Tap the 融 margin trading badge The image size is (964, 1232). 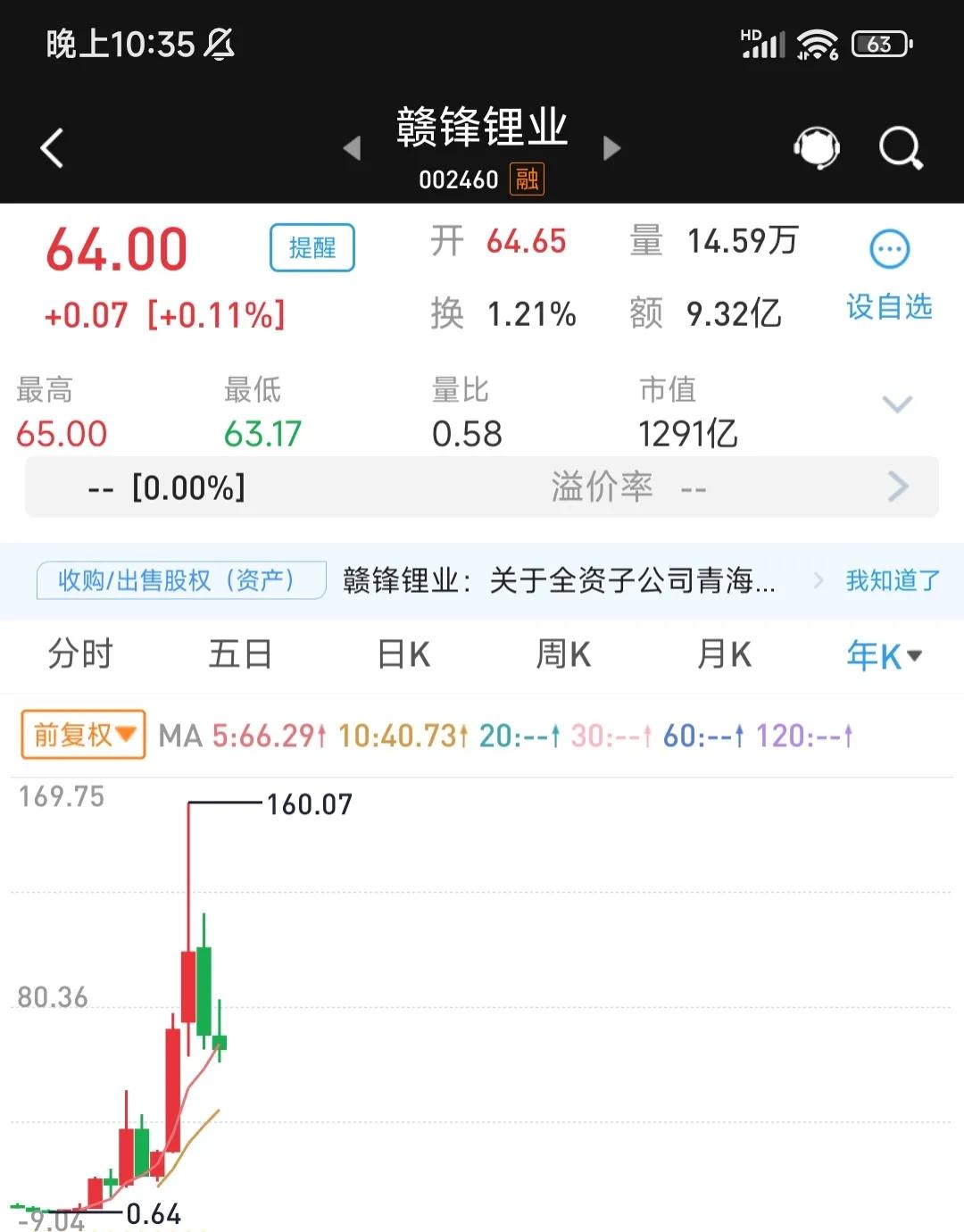[527, 179]
